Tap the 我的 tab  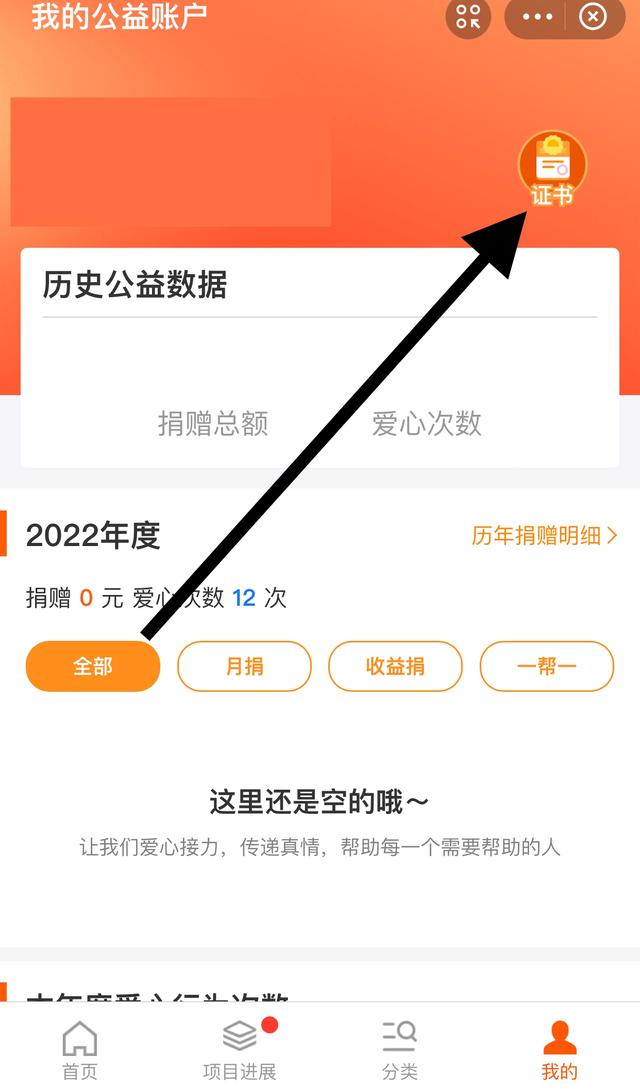(x=559, y=1049)
